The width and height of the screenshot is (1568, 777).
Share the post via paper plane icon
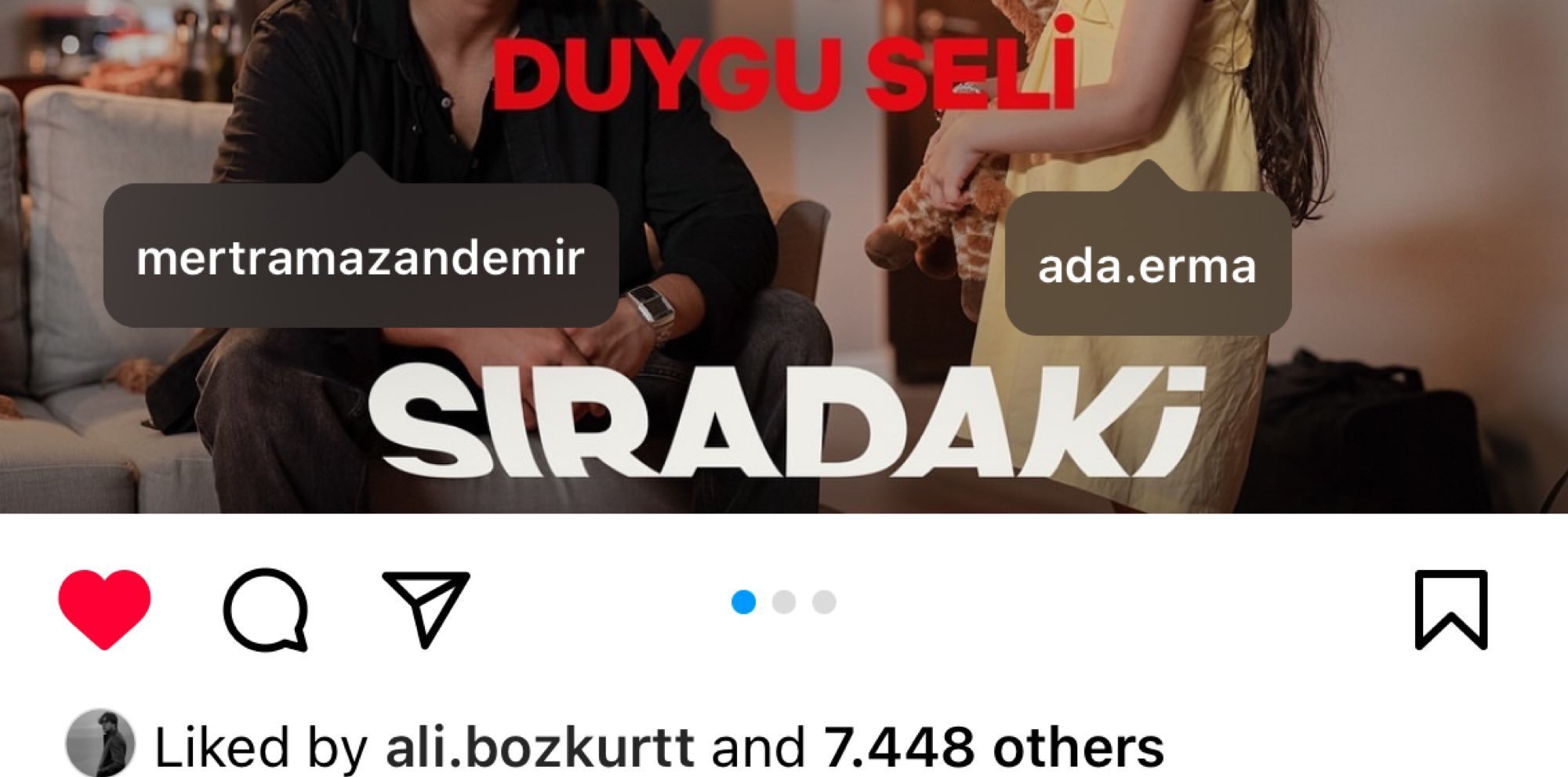pos(426,609)
